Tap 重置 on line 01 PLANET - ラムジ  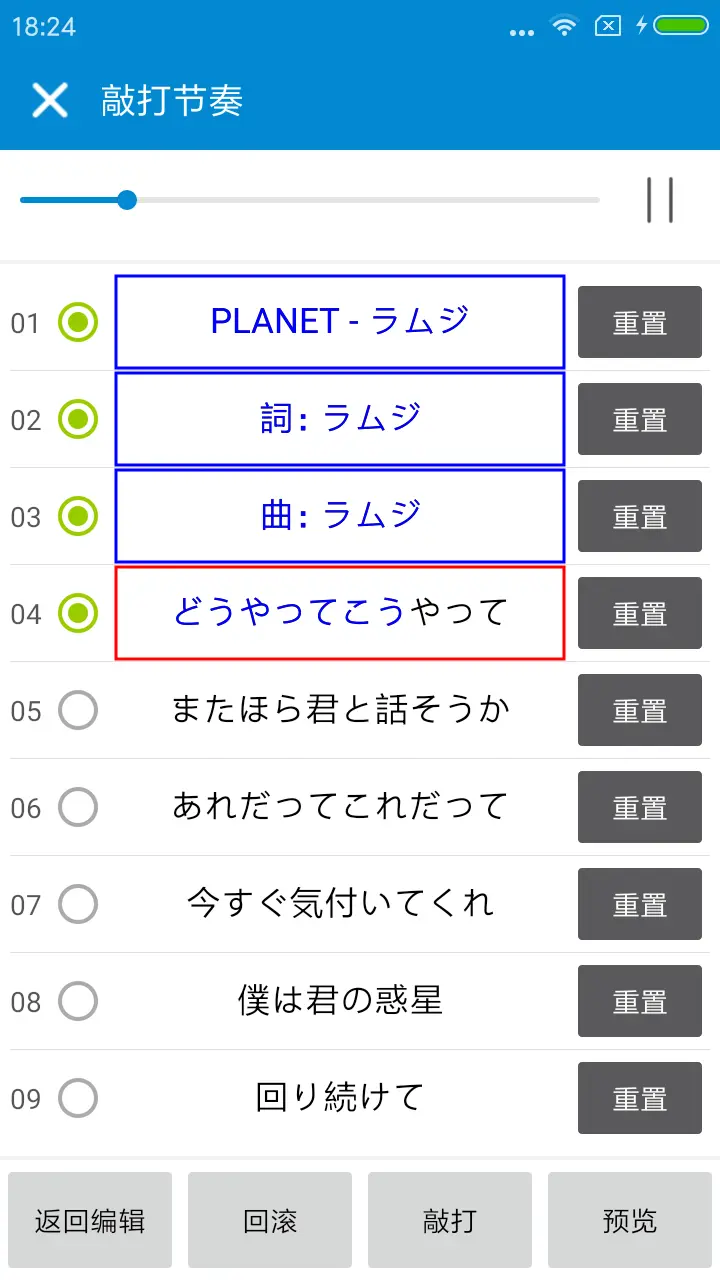(x=640, y=322)
